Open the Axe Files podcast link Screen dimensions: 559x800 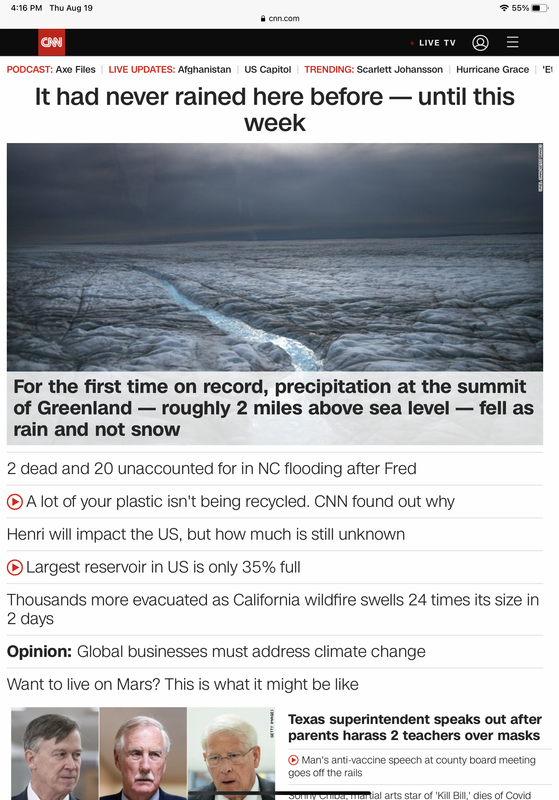pyautogui.click(x=75, y=69)
